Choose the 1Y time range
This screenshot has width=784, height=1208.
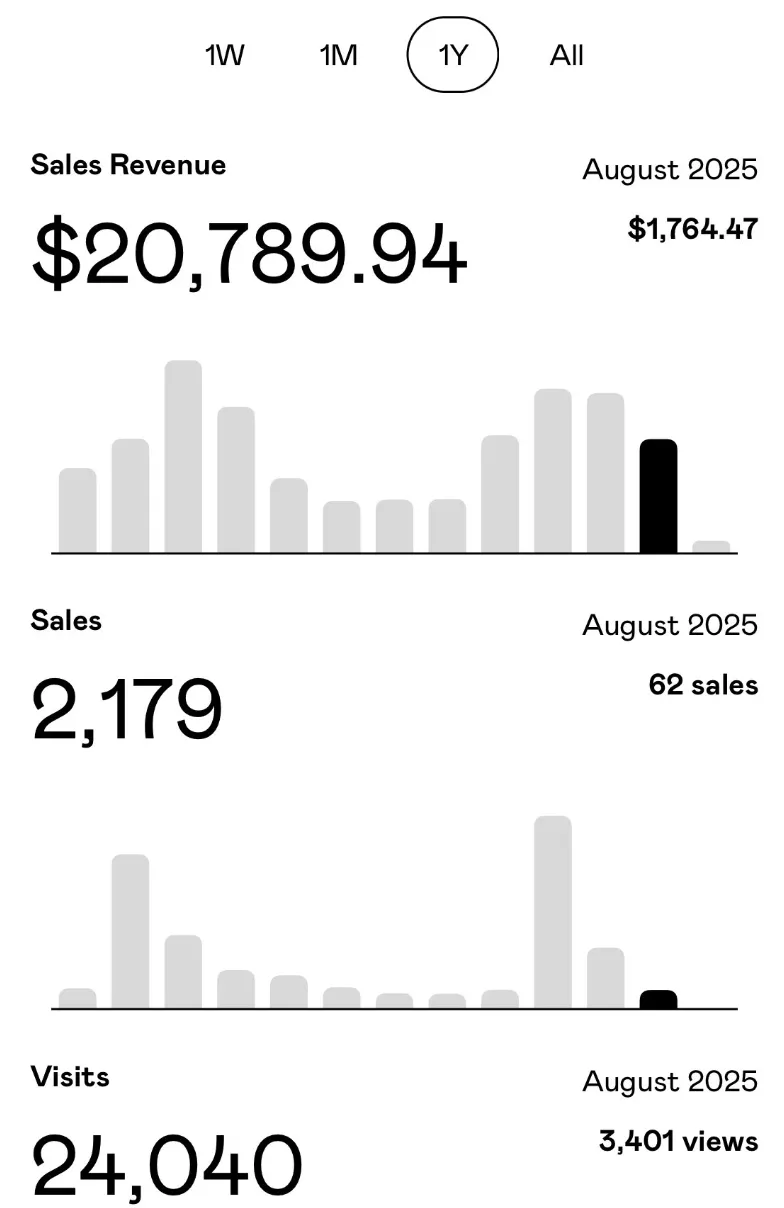[452, 56]
